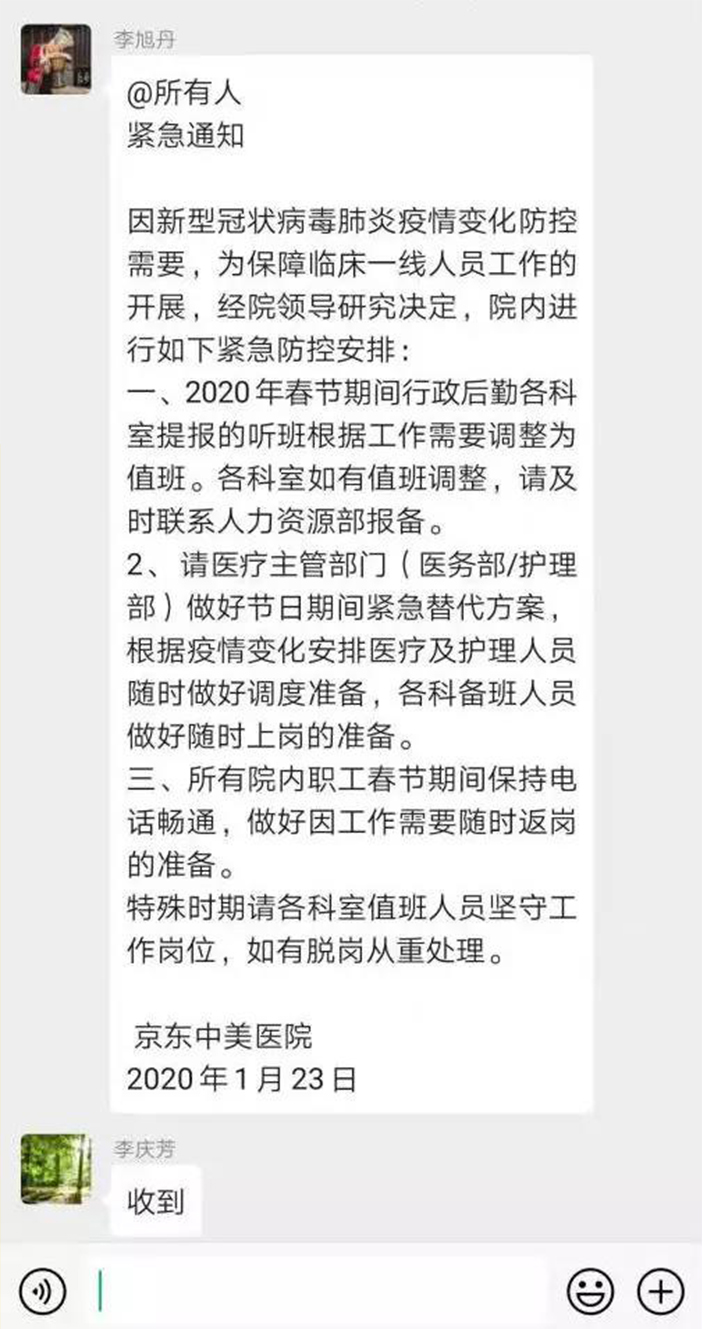This screenshot has width=703, height=1329.
Task: Open the emoji picker
Action: [x=590, y=1292]
